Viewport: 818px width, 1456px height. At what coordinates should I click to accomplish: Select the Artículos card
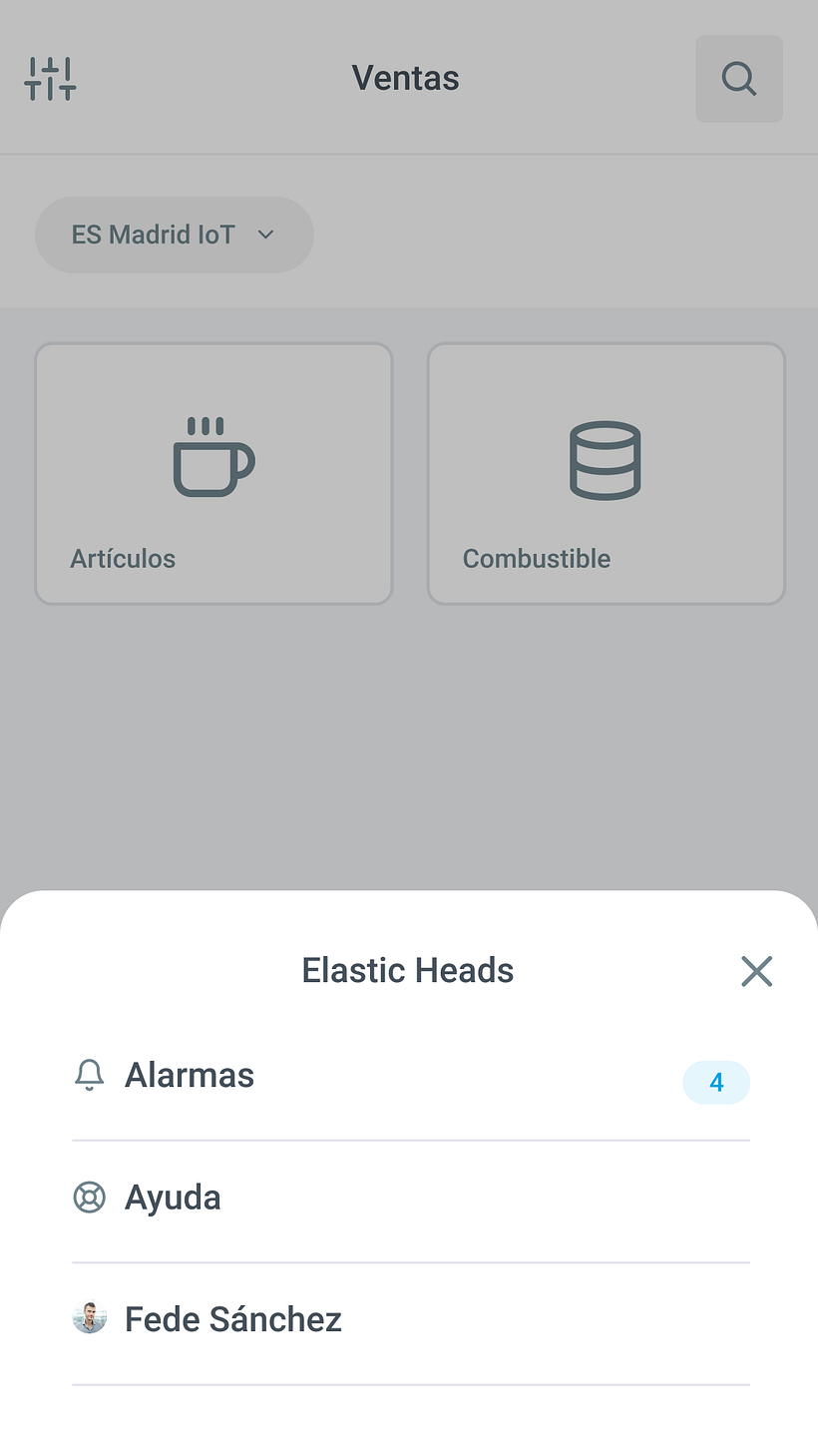click(x=213, y=474)
